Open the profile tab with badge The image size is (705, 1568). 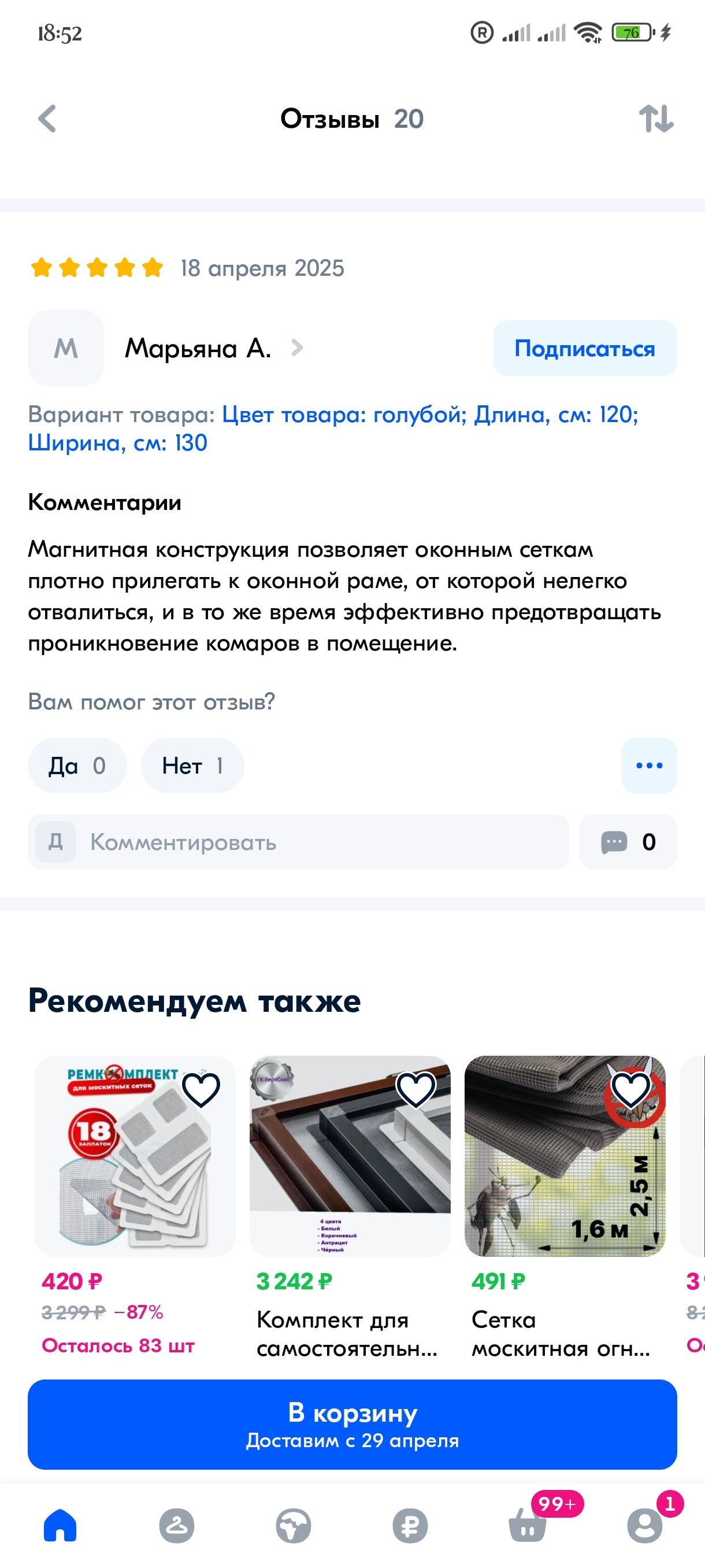click(644, 1525)
